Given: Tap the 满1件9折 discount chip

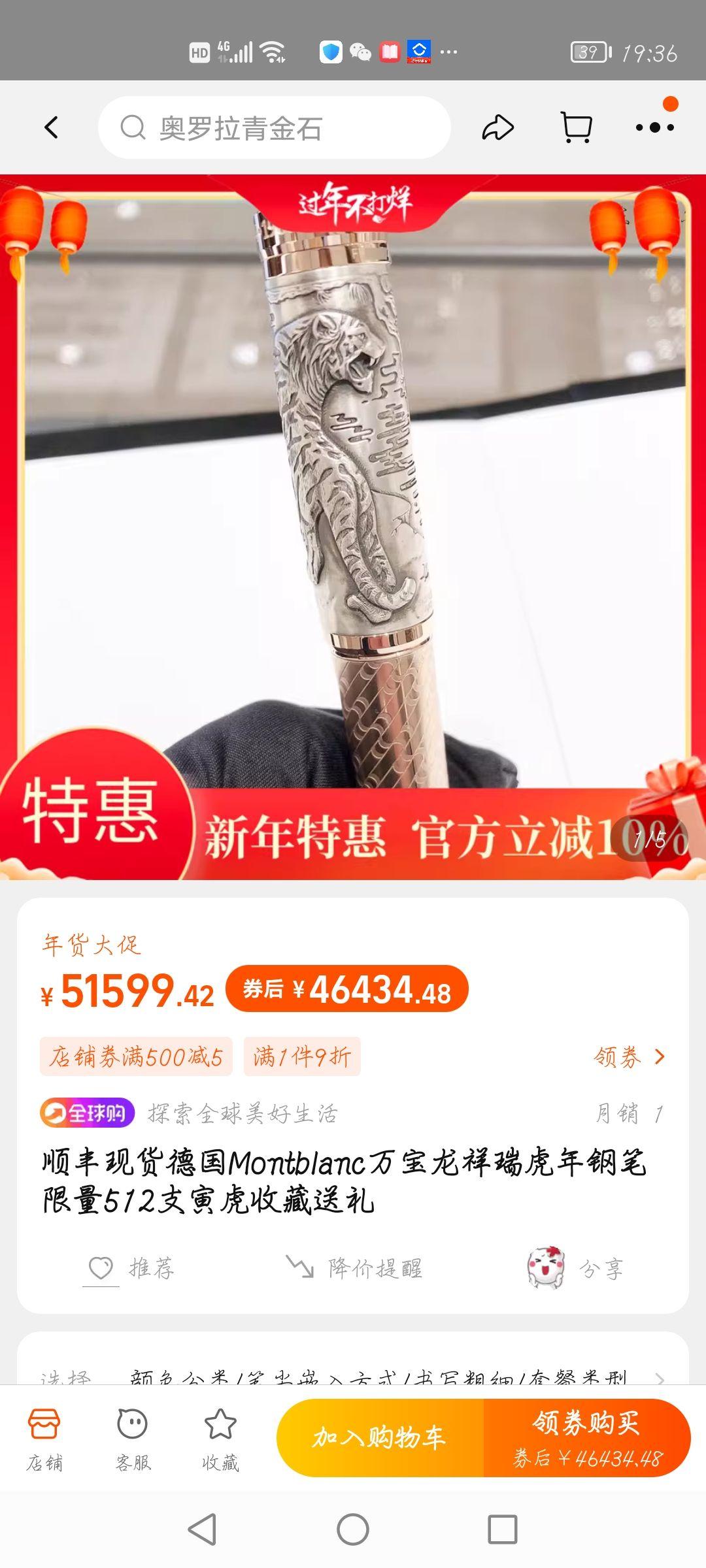Looking at the screenshot, I should click(x=302, y=1056).
